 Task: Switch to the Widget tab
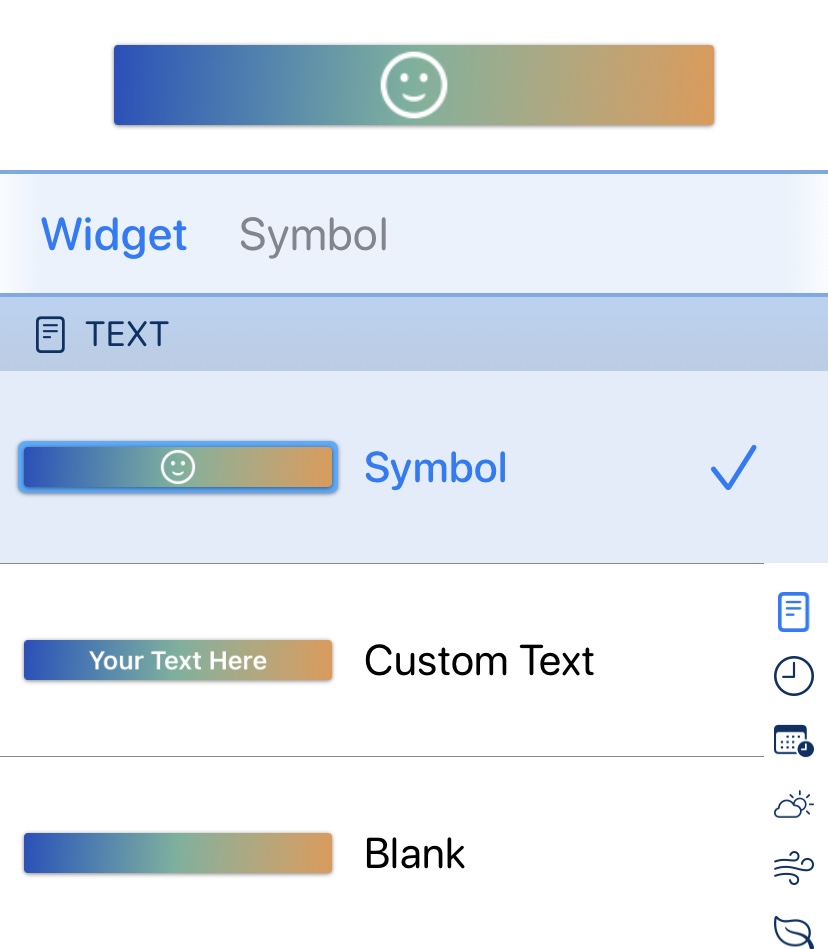(114, 235)
